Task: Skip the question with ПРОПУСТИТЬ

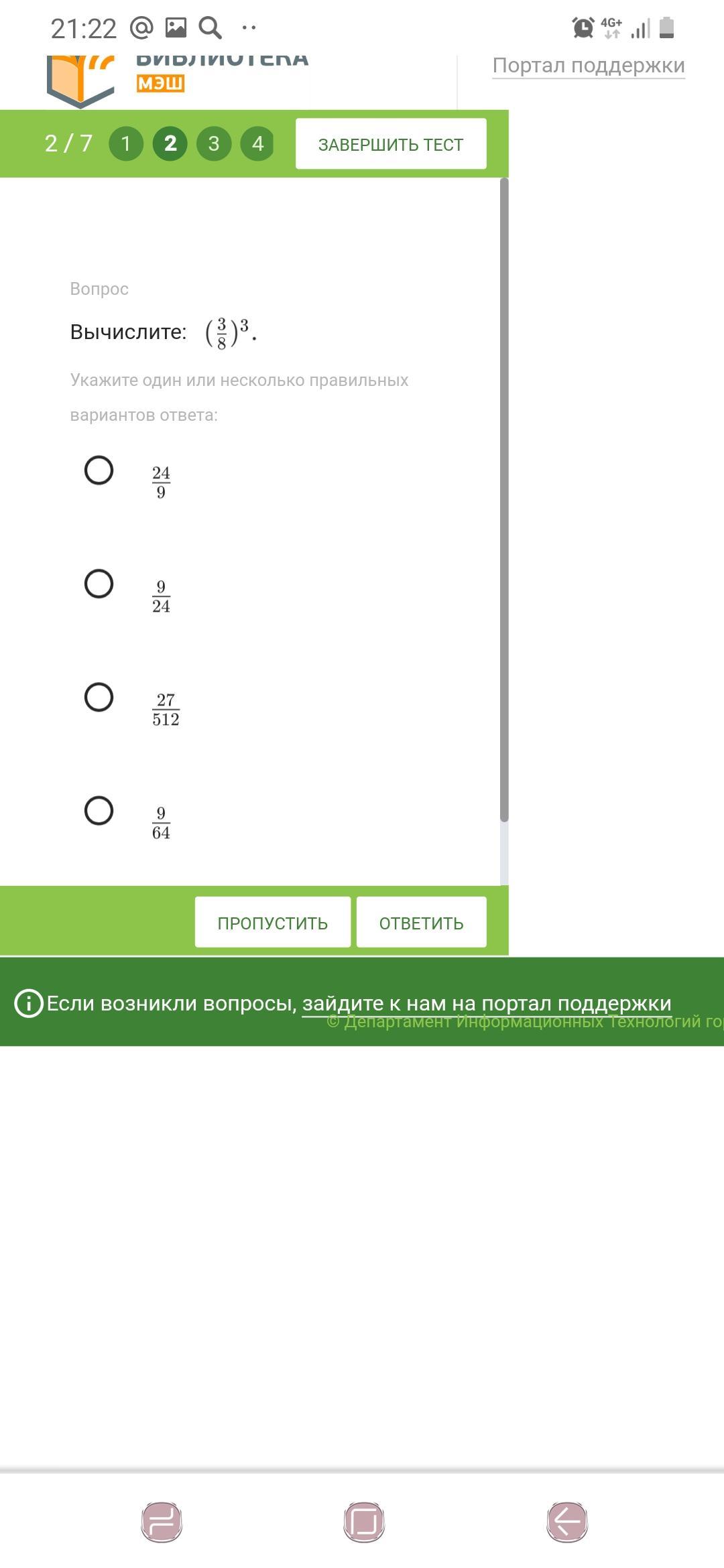Action: 273,923
